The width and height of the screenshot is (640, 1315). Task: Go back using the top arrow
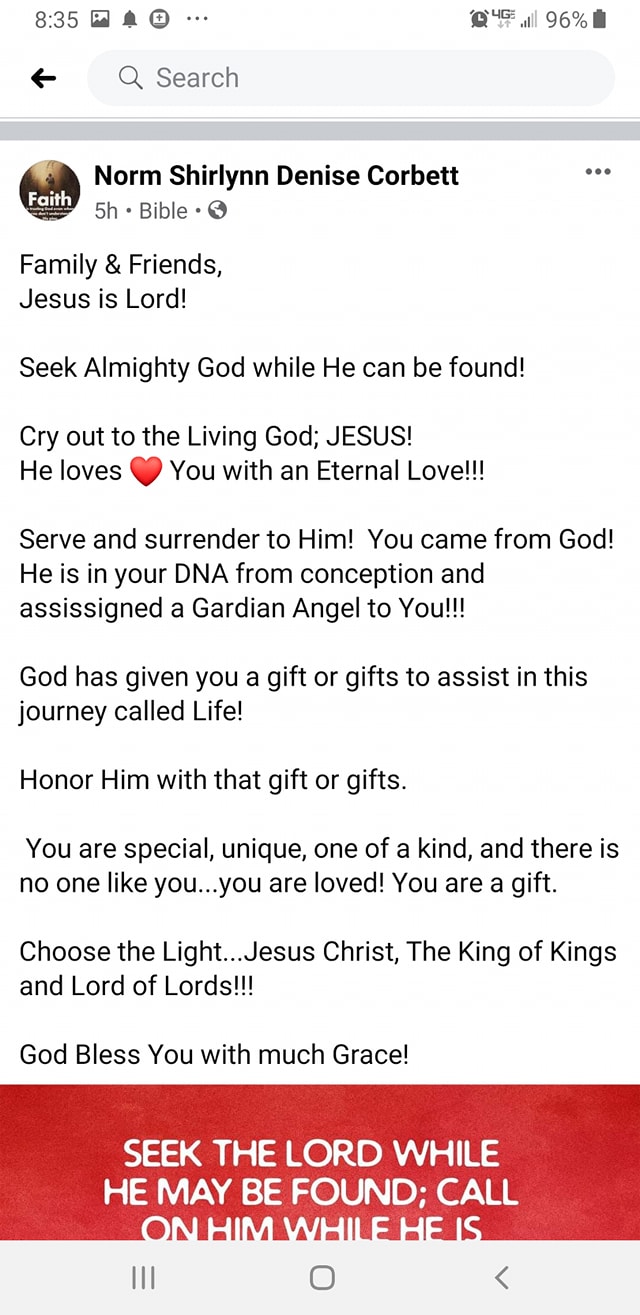tap(43, 78)
